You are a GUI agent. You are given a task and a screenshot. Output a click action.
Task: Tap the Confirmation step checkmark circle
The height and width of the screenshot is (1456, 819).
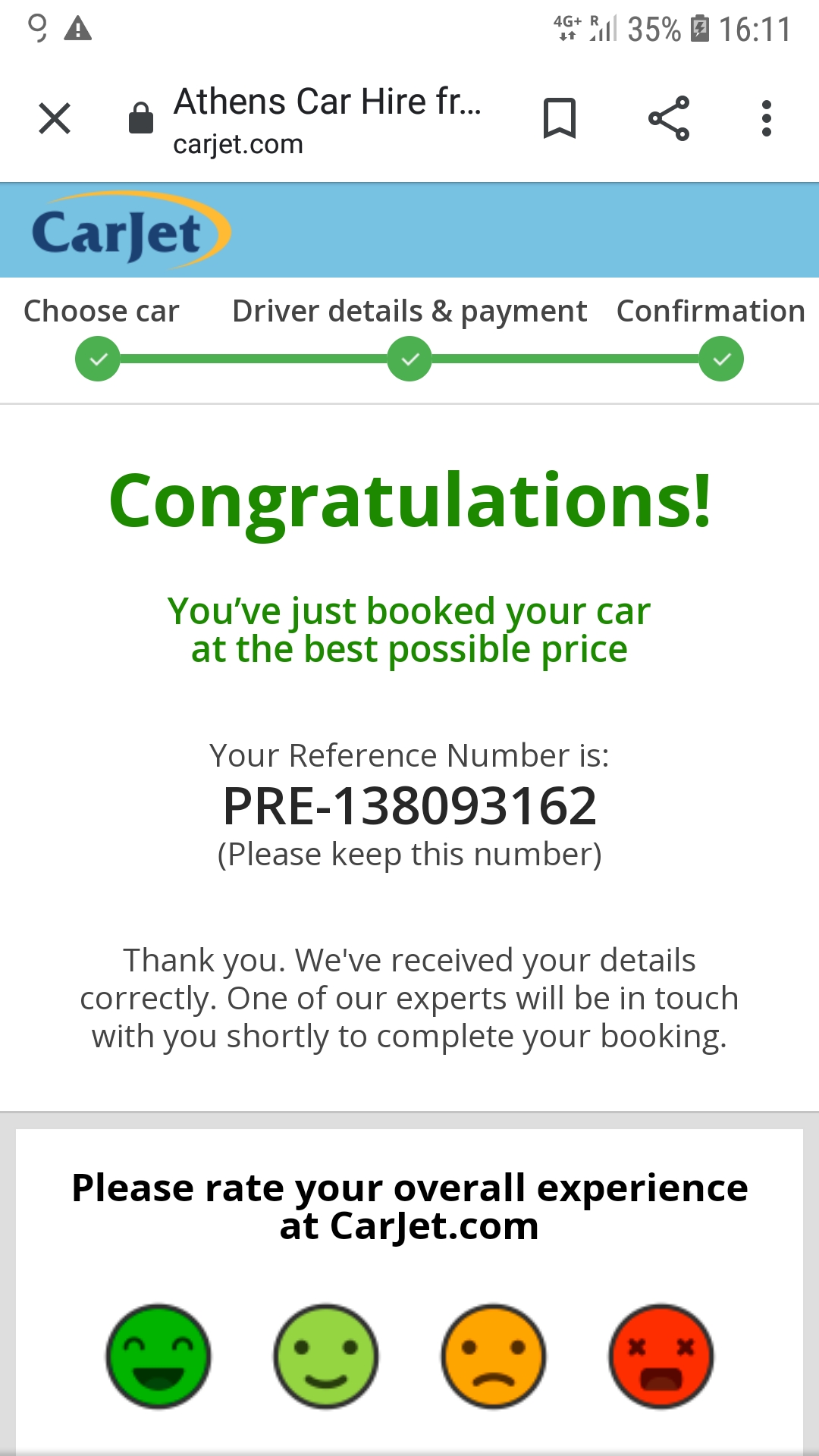[720, 359]
